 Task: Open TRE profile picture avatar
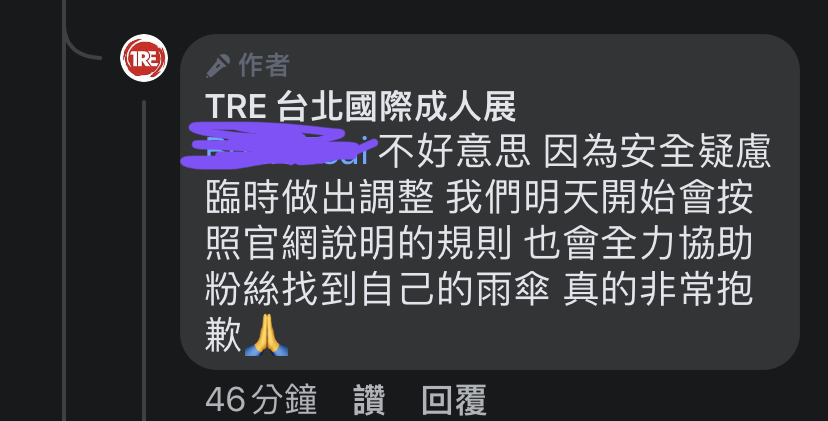pyautogui.click(x=144, y=58)
